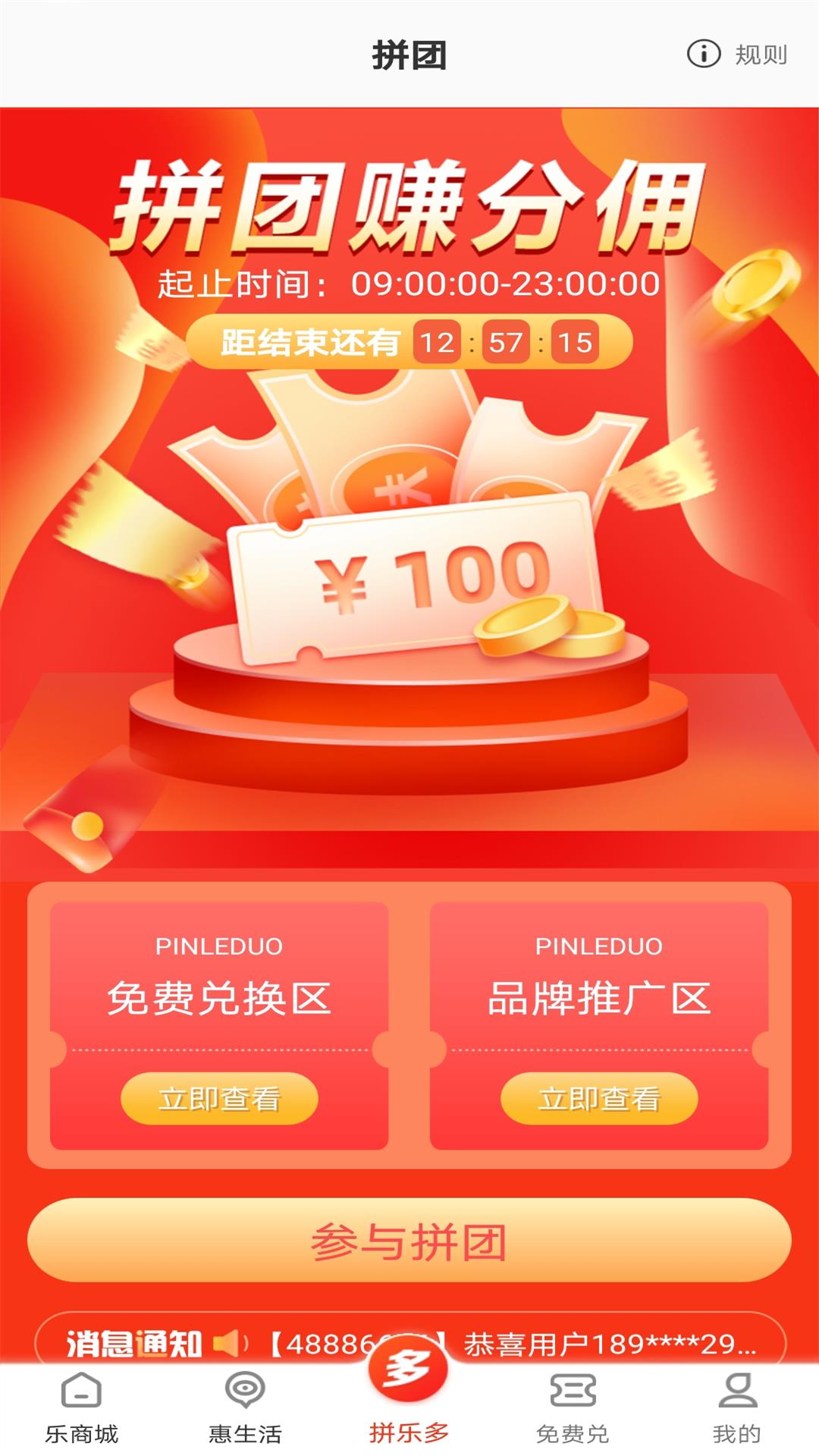Go to the 免费兑 tab
Viewport: 819px width, 1456px height.
click(573, 1407)
